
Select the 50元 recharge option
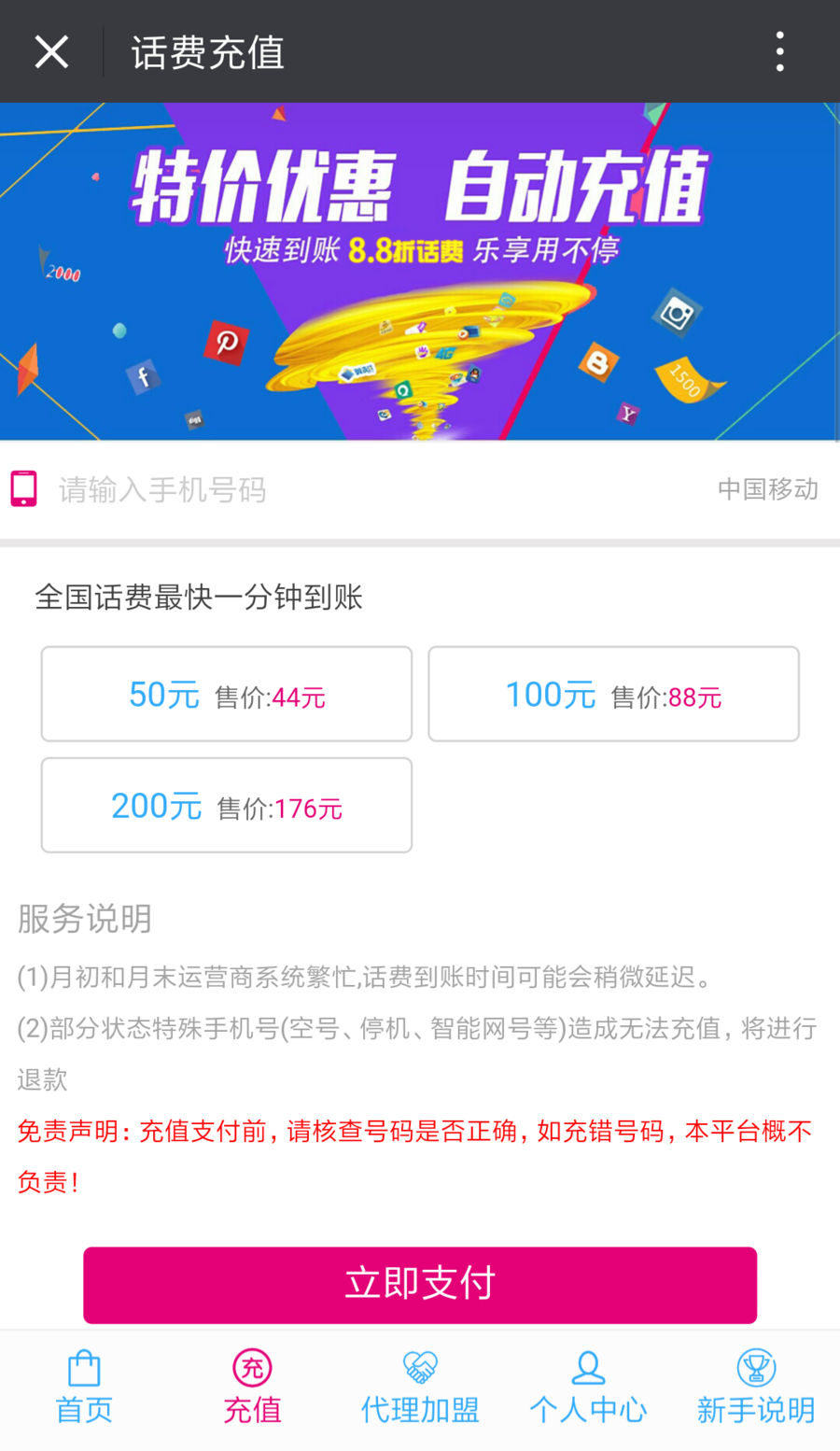[x=226, y=693]
